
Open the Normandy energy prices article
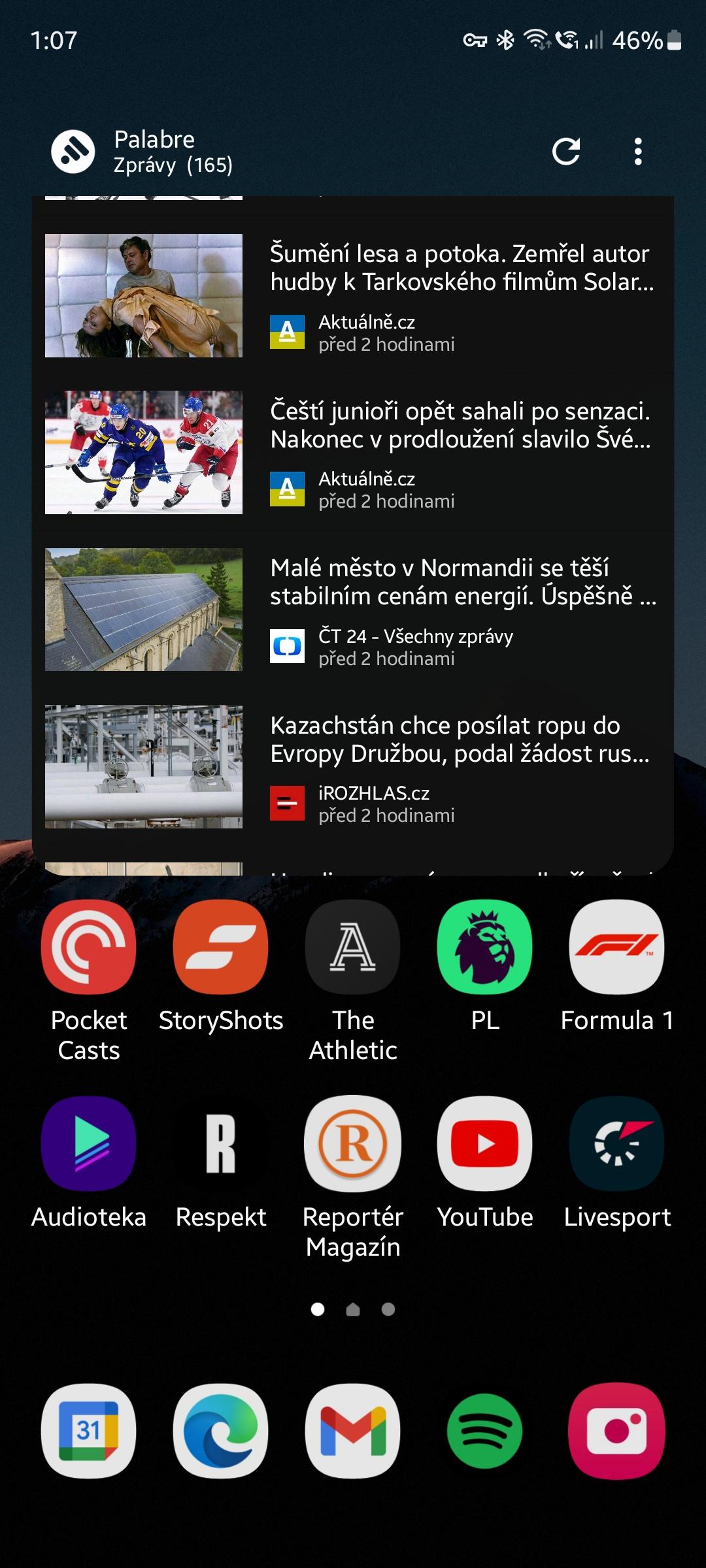click(x=353, y=610)
